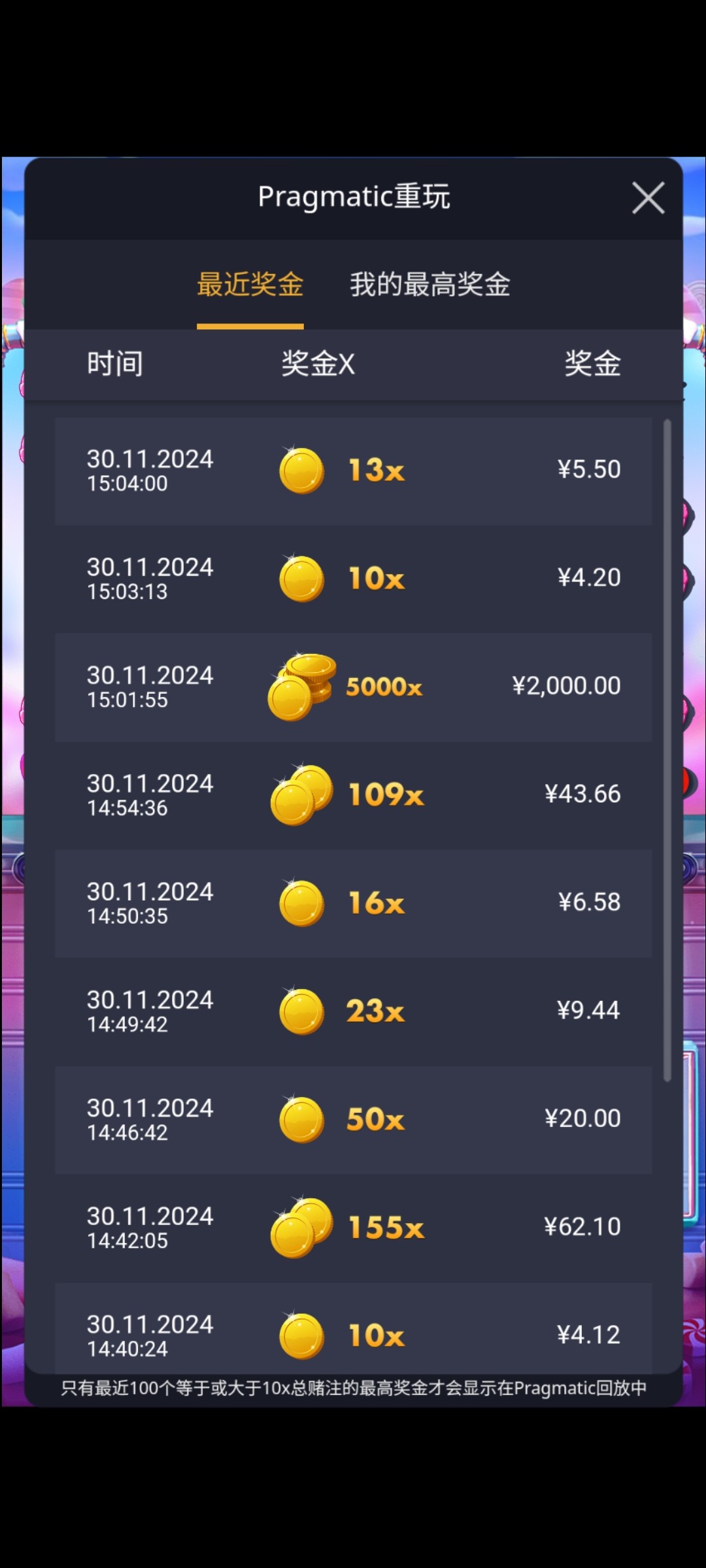Screen dimensions: 706x1568
Task: Open the 23x win replay at 14:49:42
Action: [354, 1012]
